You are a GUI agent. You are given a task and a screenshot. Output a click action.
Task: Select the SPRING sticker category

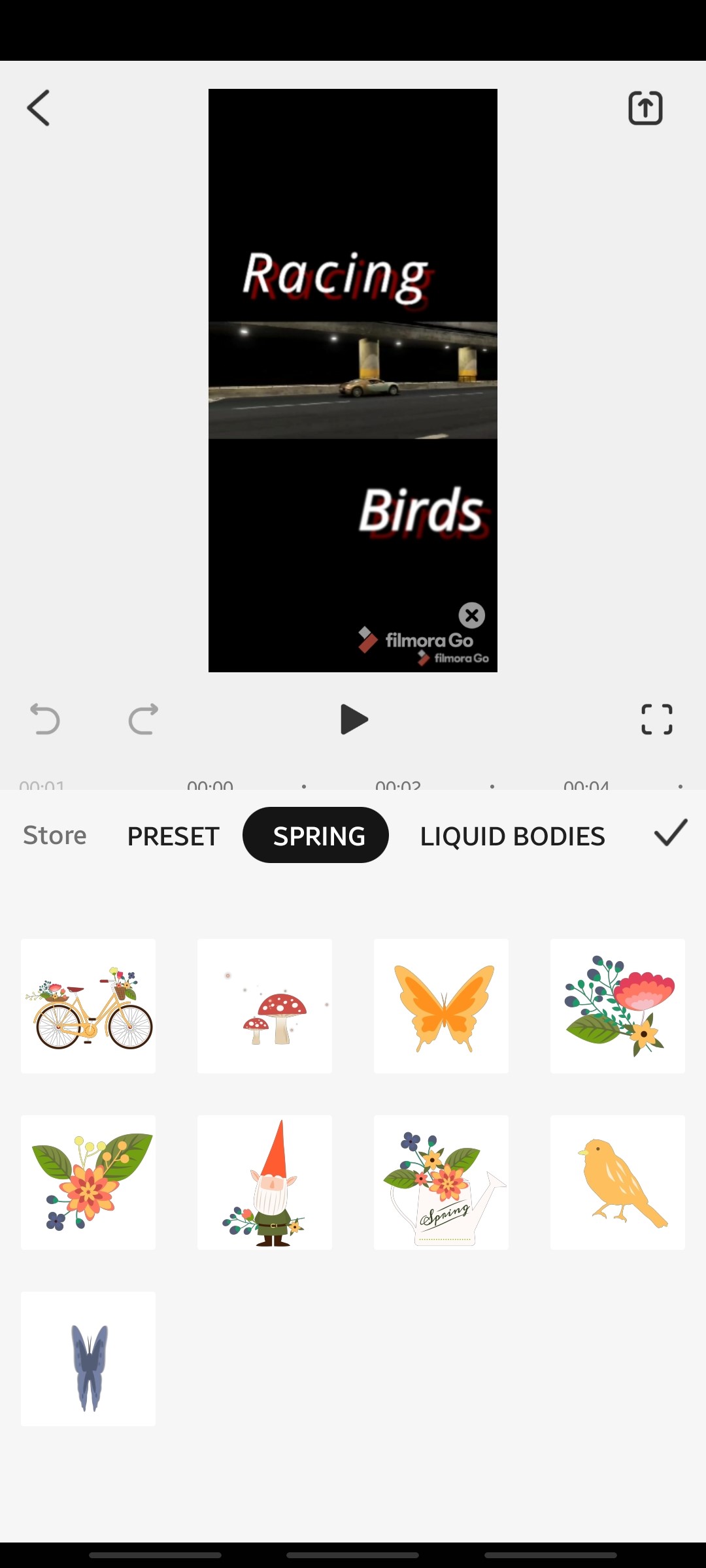coord(316,835)
